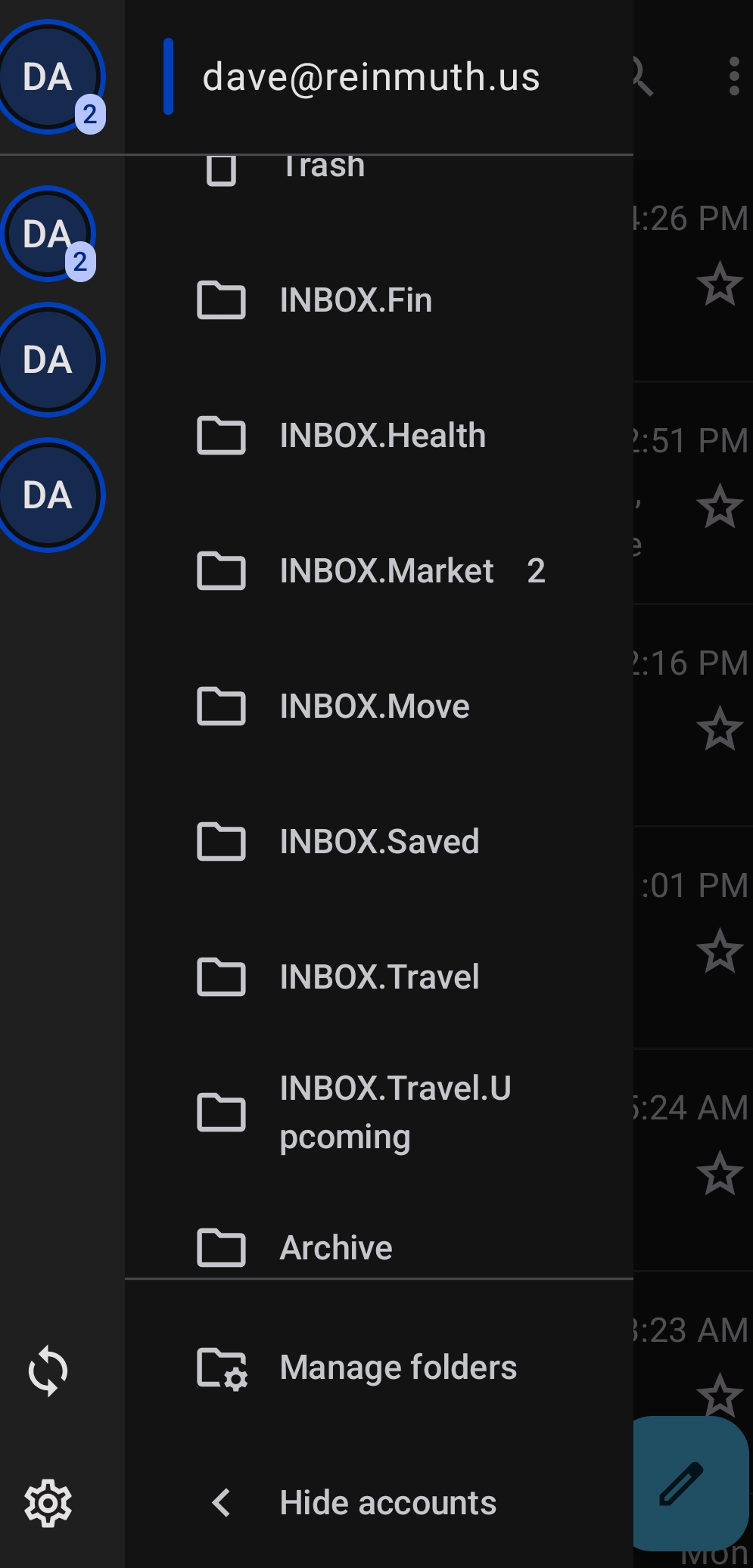Image resolution: width=753 pixels, height=1568 pixels.
Task: Open the Trash folder
Action: tap(323, 168)
